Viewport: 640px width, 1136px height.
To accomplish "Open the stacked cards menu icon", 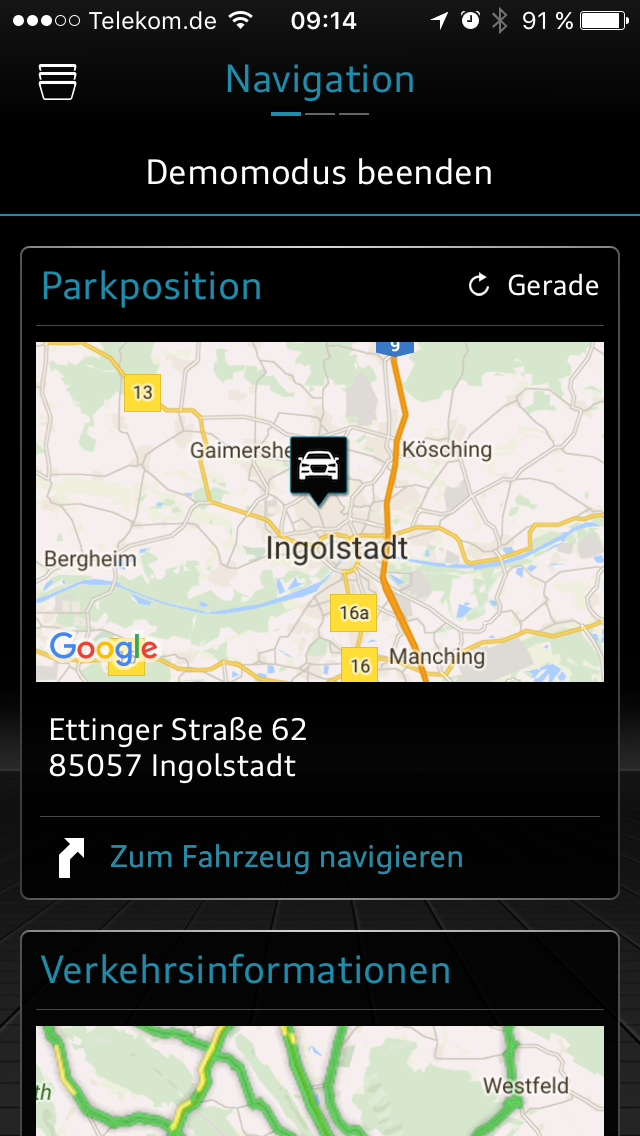I will pyautogui.click(x=58, y=82).
